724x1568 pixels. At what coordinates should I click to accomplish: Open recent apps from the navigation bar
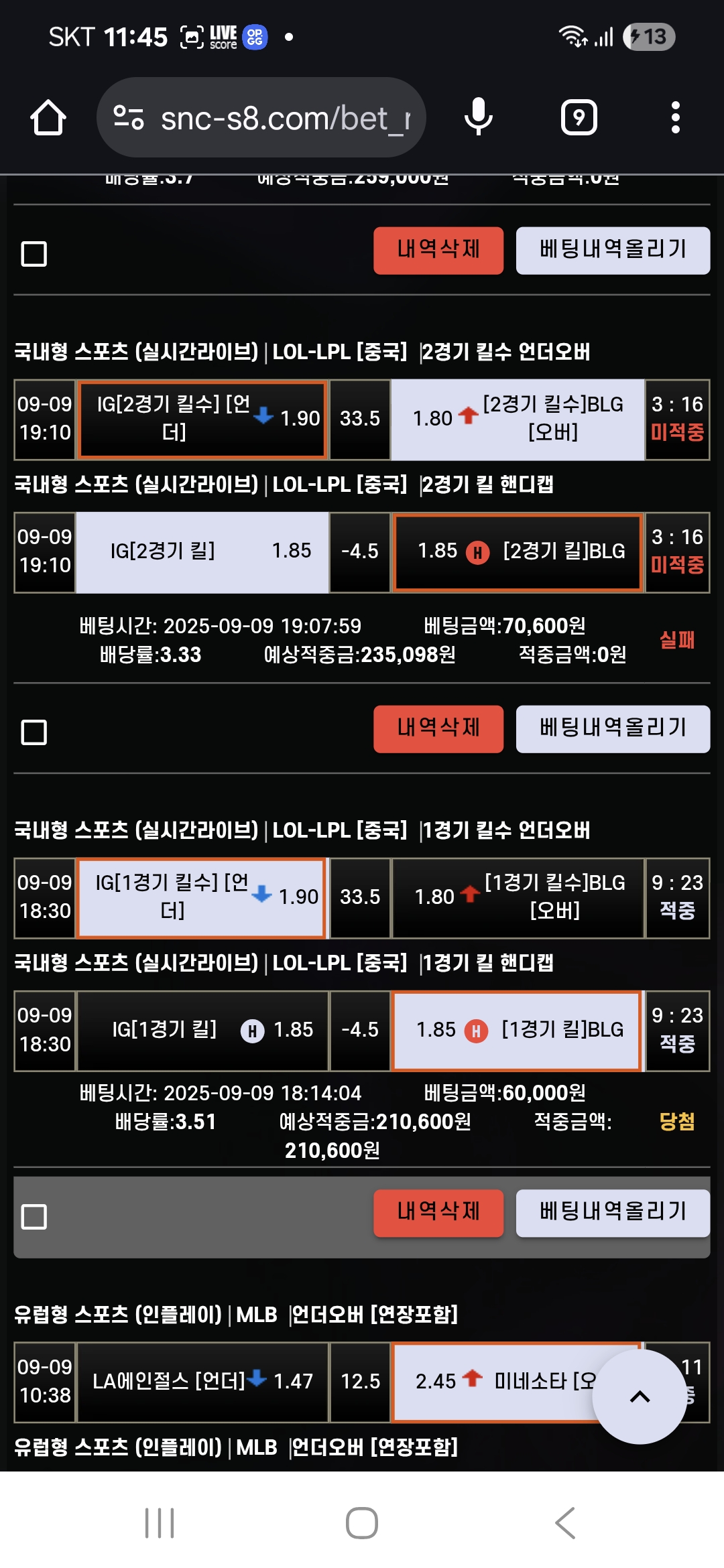[160, 1523]
